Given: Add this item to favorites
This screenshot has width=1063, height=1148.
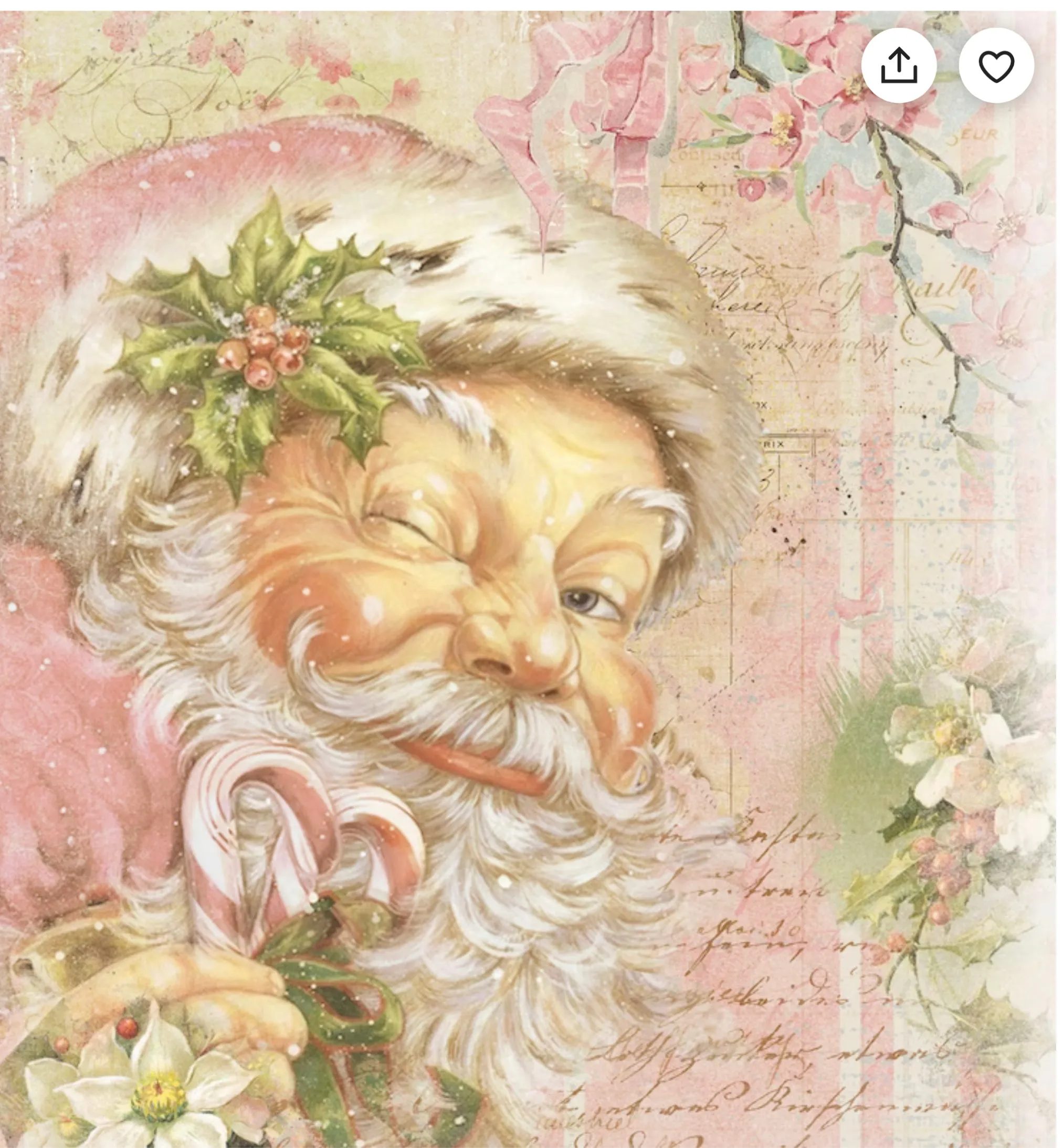Looking at the screenshot, I should tap(996, 66).
